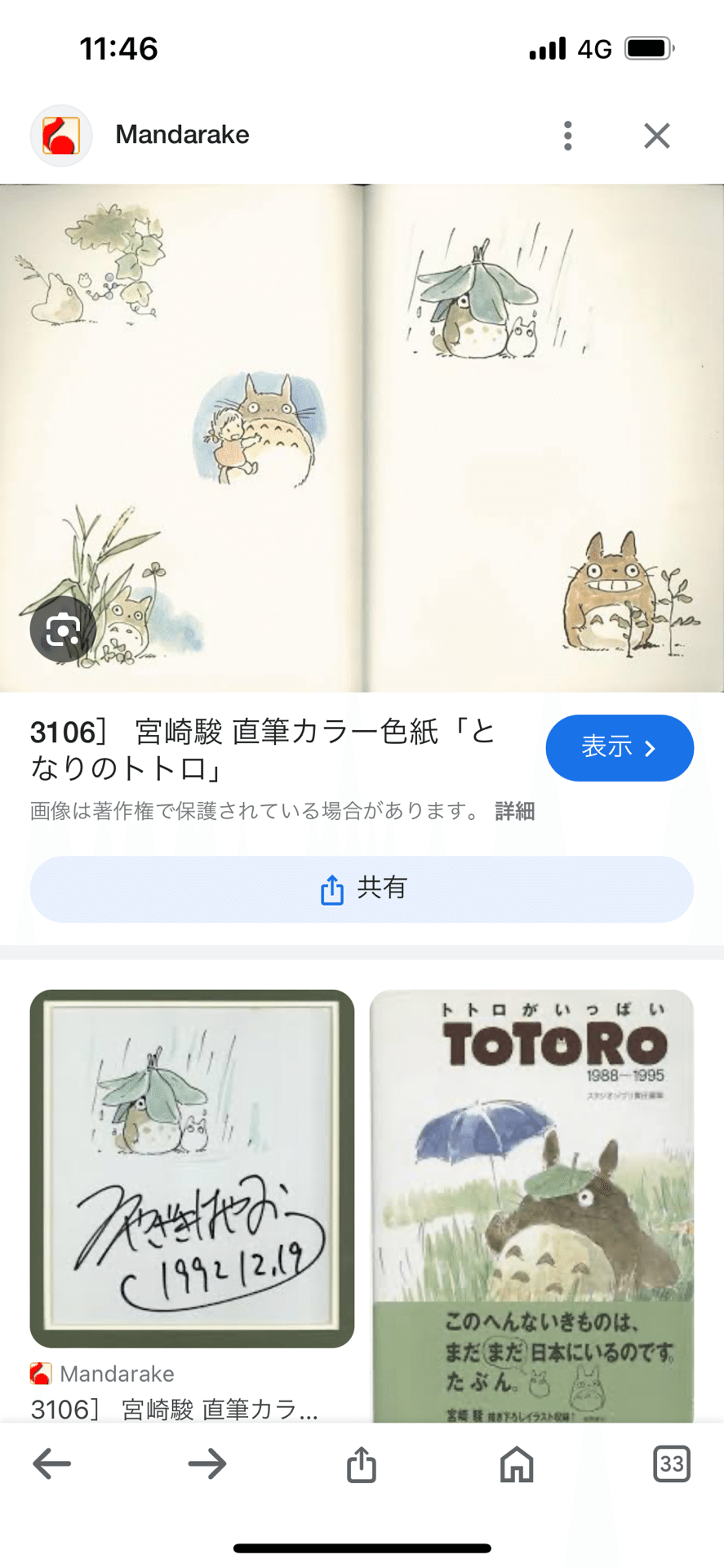Image resolution: width=724 pixels, height=1568 pixels.
Task: Tap the 共有 share button
Action: click(362, 889)
